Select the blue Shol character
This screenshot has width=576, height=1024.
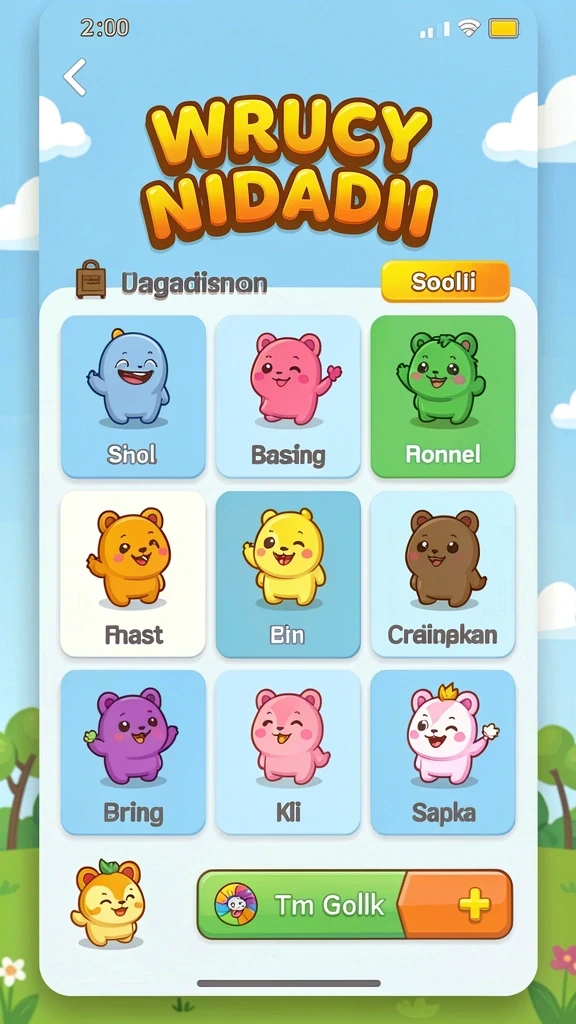pos(133,396)
